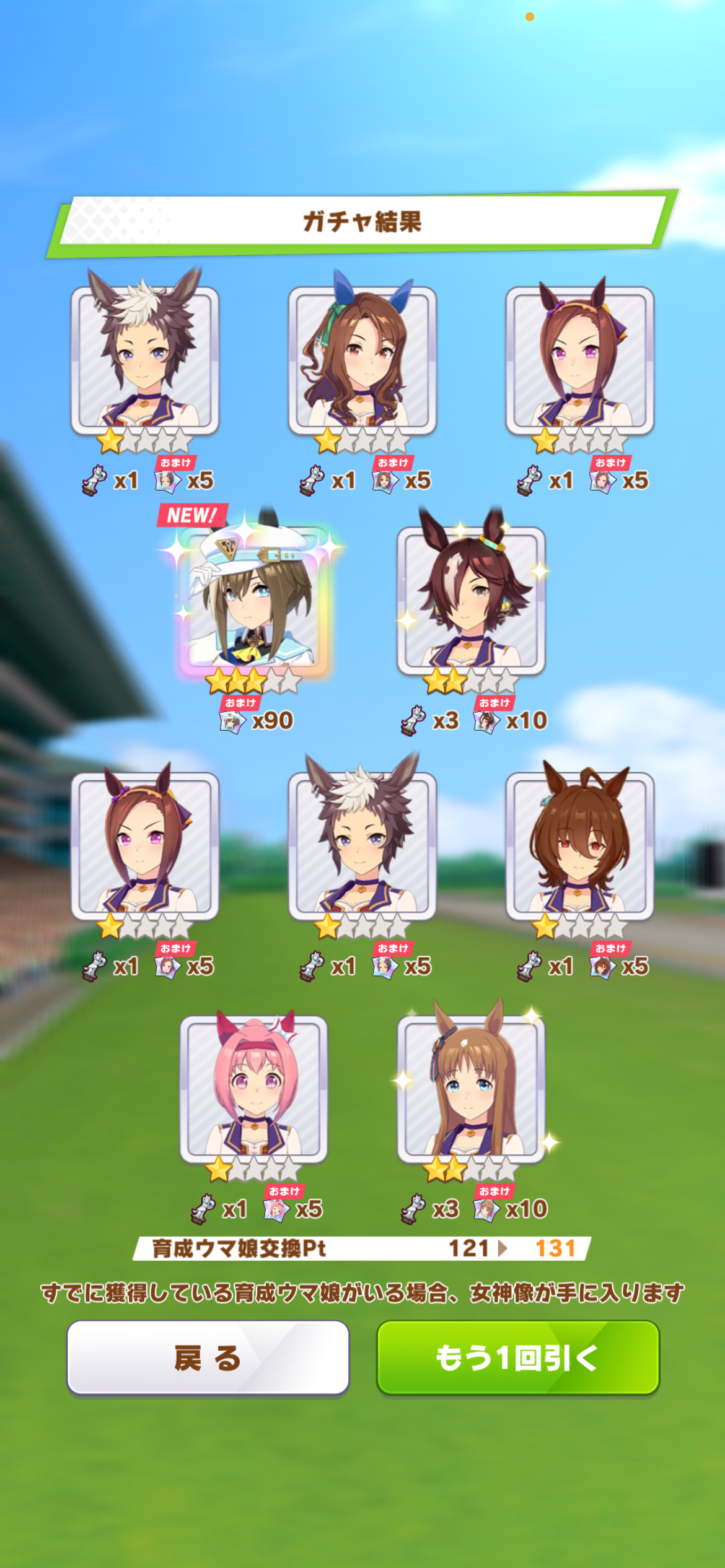Viewport: 725px width, 1568px height.
Task: Tap the 戻る button to go back
Action: (208, 1358)
